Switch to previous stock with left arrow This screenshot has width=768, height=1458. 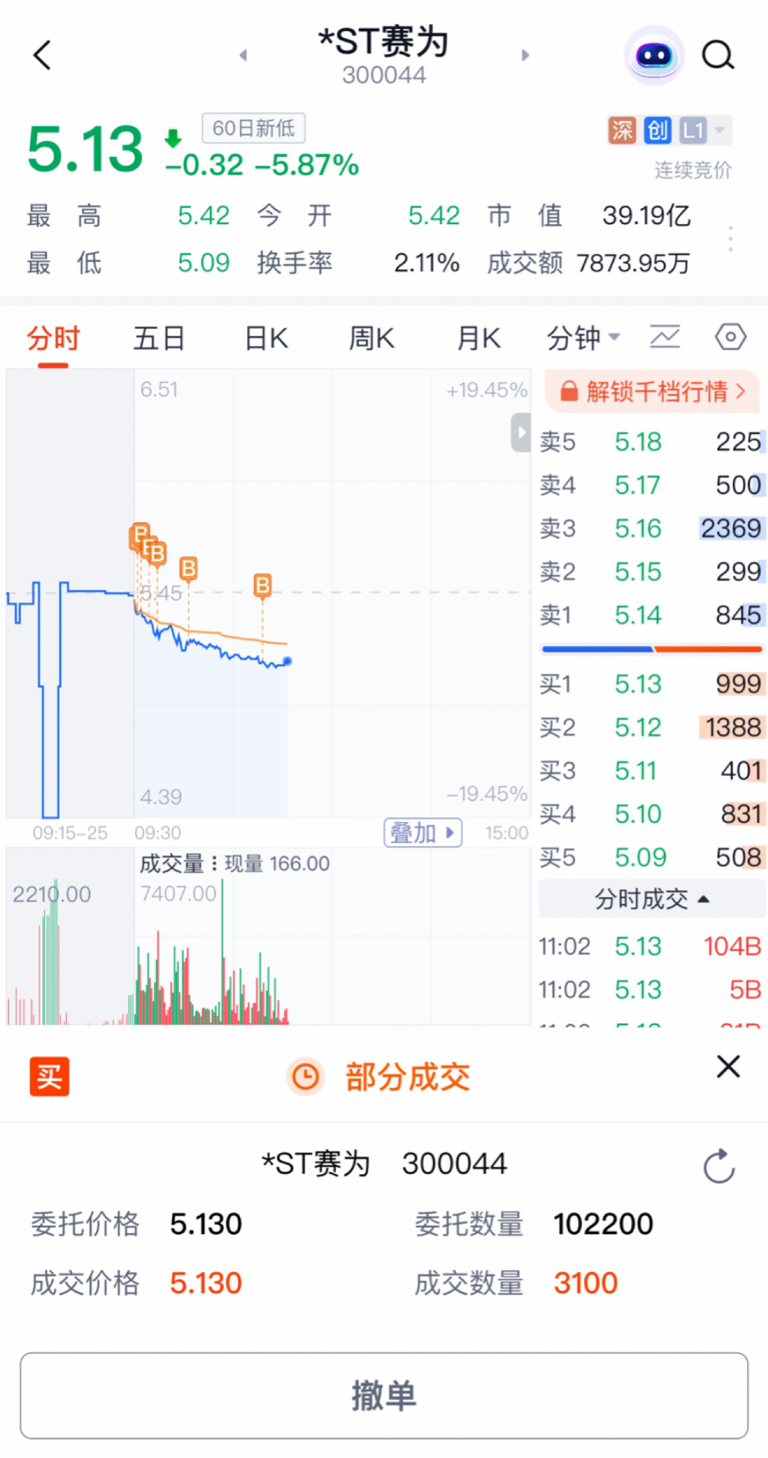(243, 55)
